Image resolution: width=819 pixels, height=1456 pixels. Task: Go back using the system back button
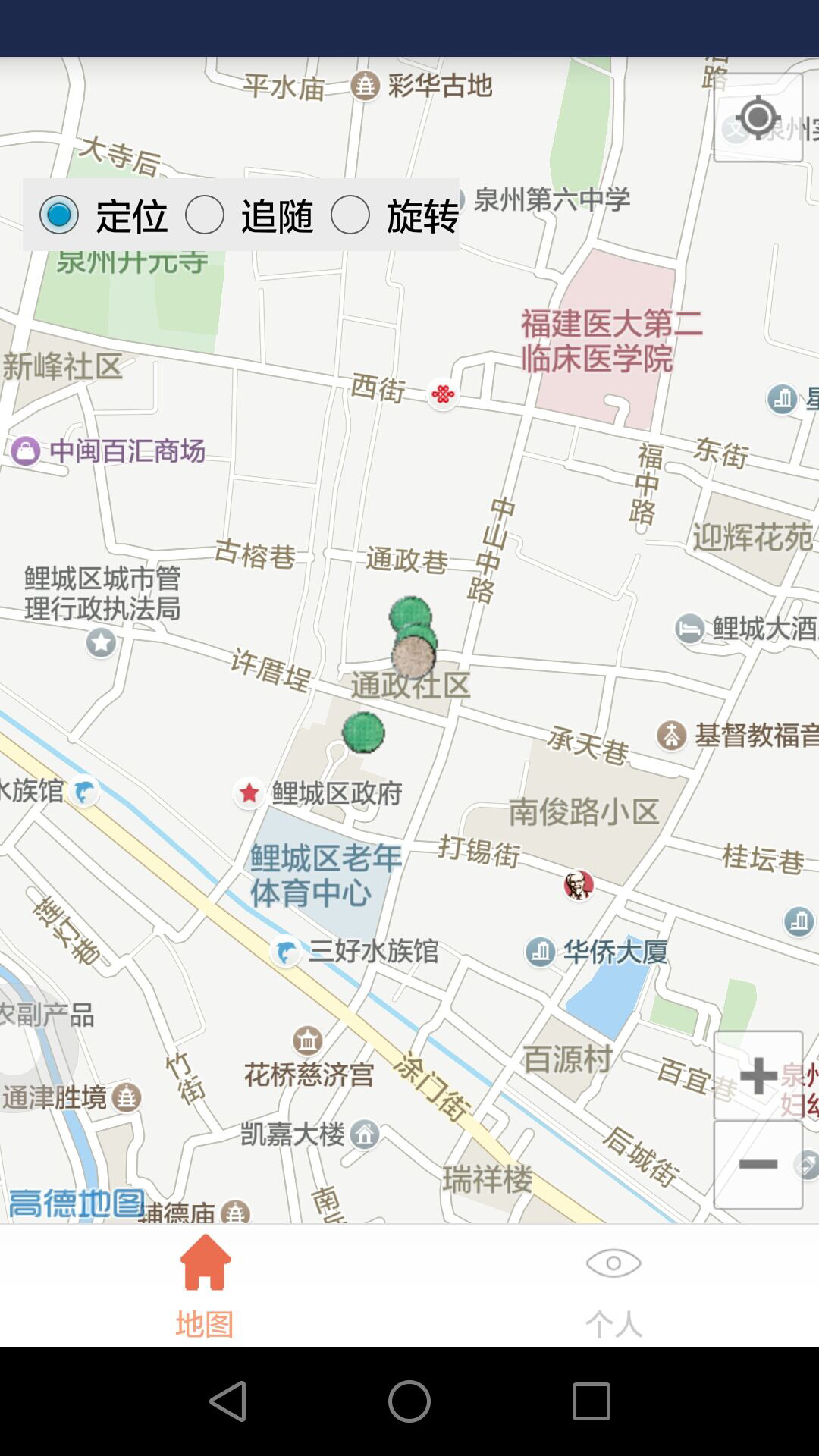227,1401
